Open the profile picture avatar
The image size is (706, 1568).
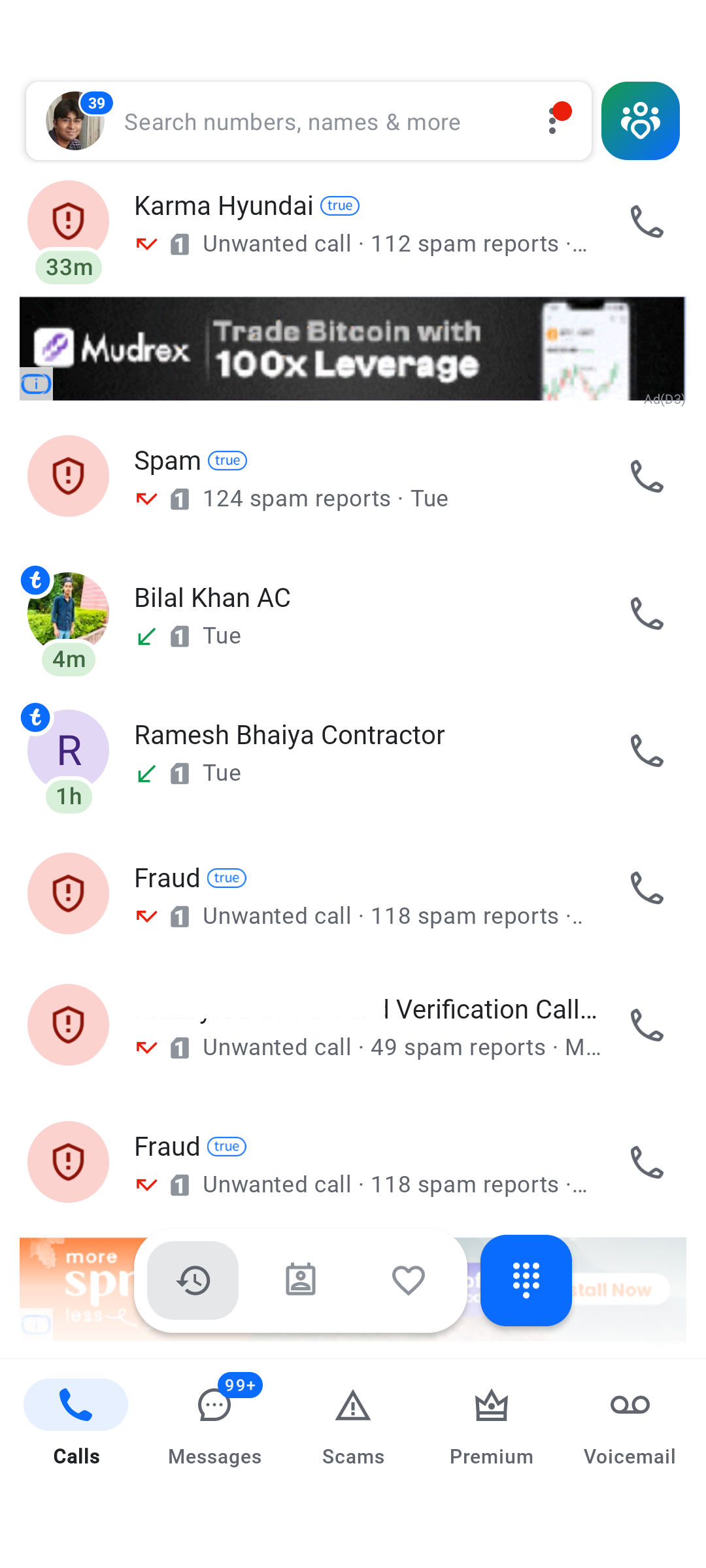coord(75,121)
